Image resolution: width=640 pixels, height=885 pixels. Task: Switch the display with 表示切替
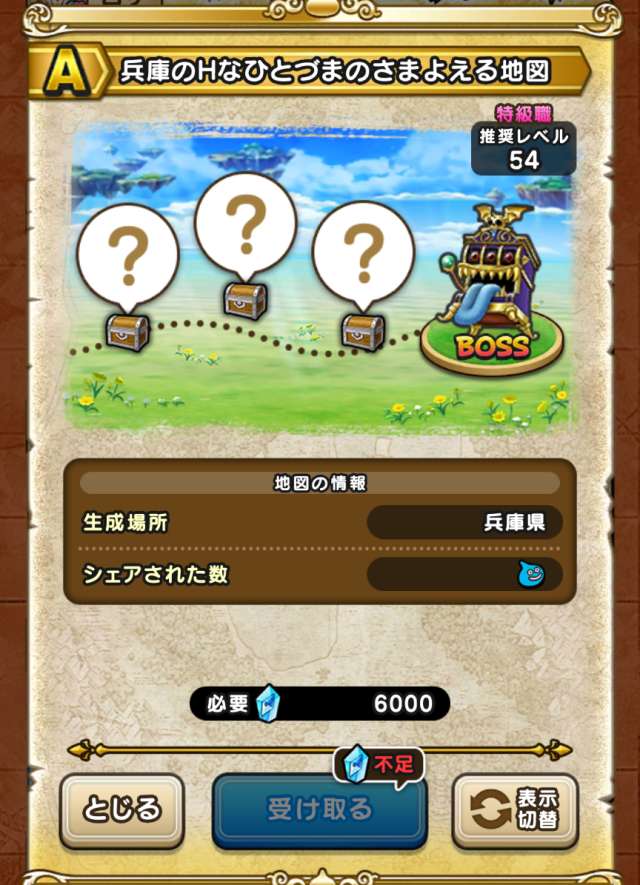(x=515, y=809)
